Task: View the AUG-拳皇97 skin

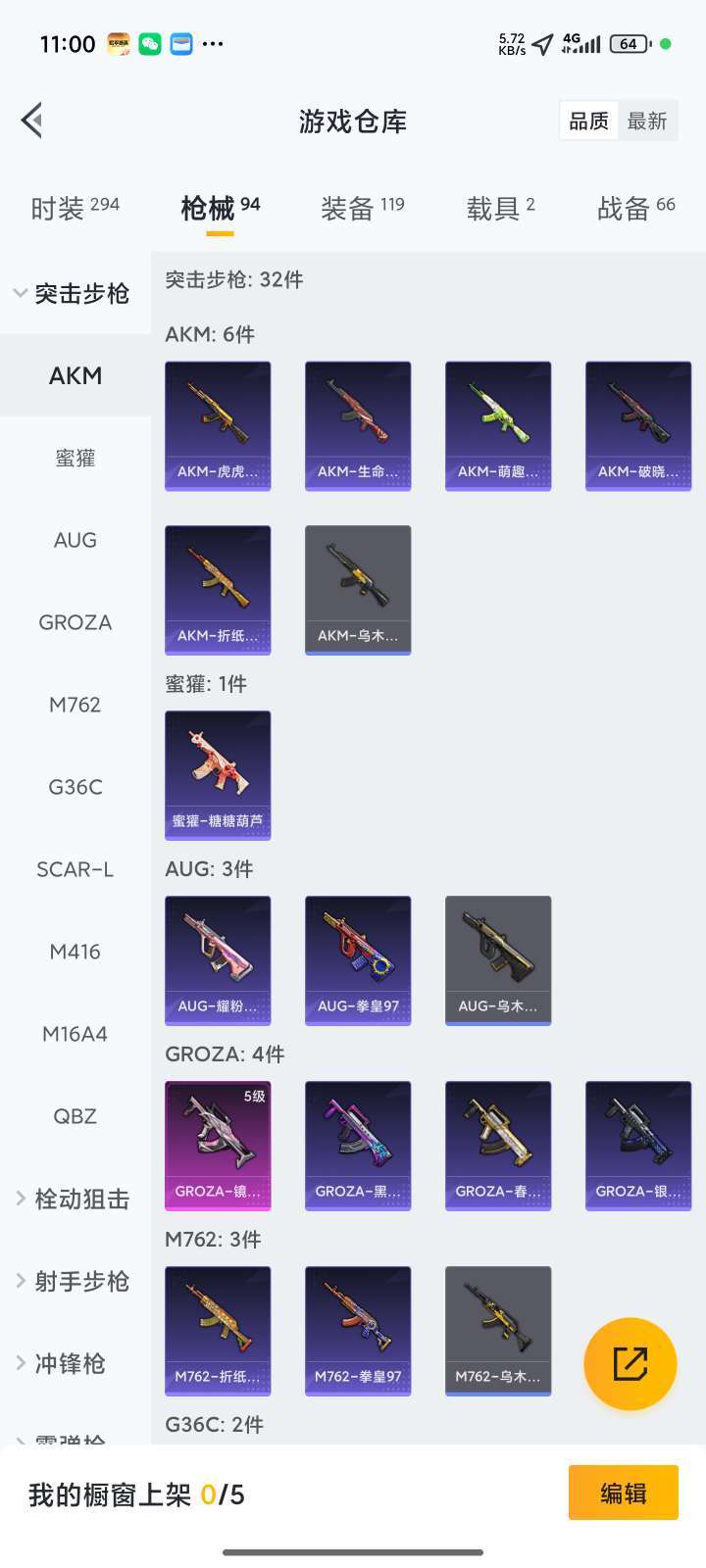Action: (x=358, y=959)
